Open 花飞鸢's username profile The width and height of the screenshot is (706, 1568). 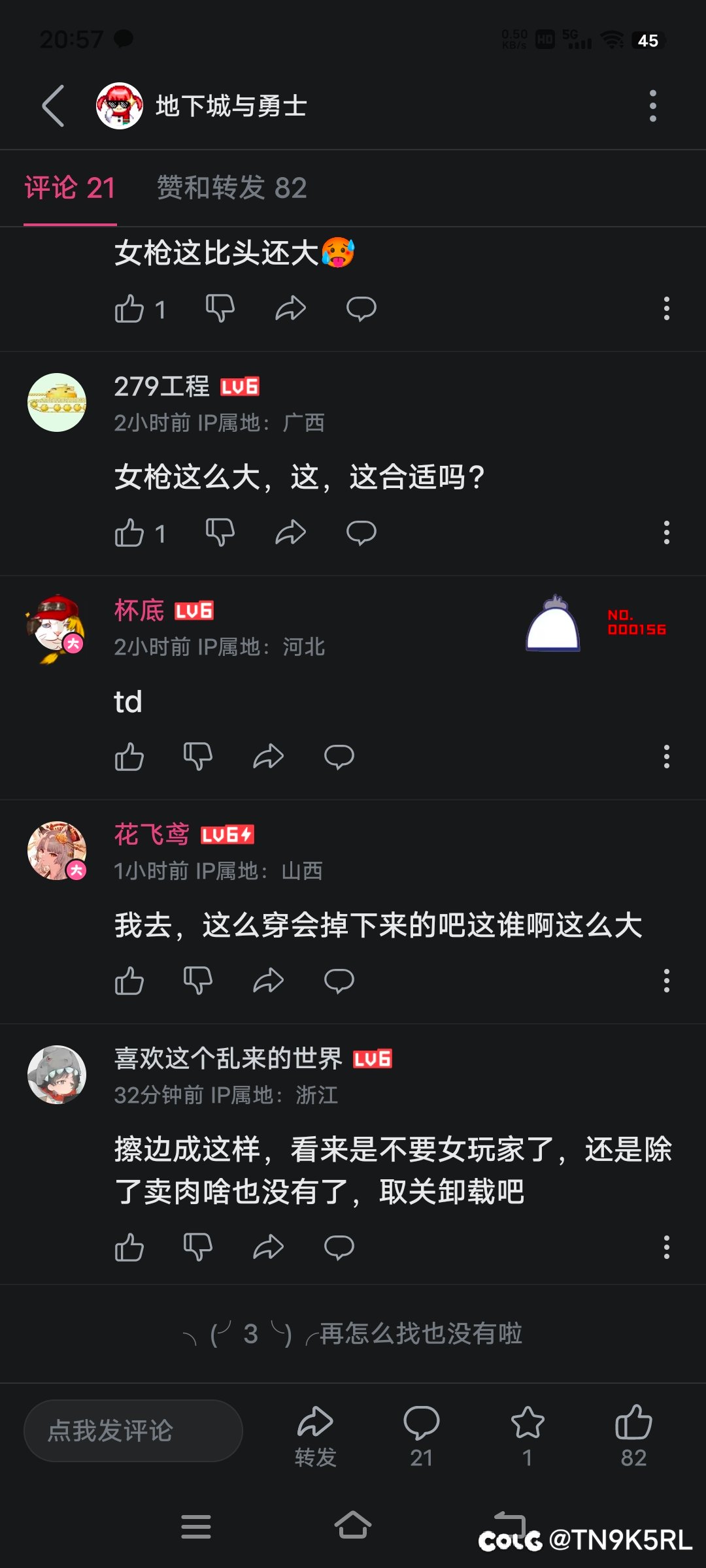pyautogui.click(x=152, y=834)
